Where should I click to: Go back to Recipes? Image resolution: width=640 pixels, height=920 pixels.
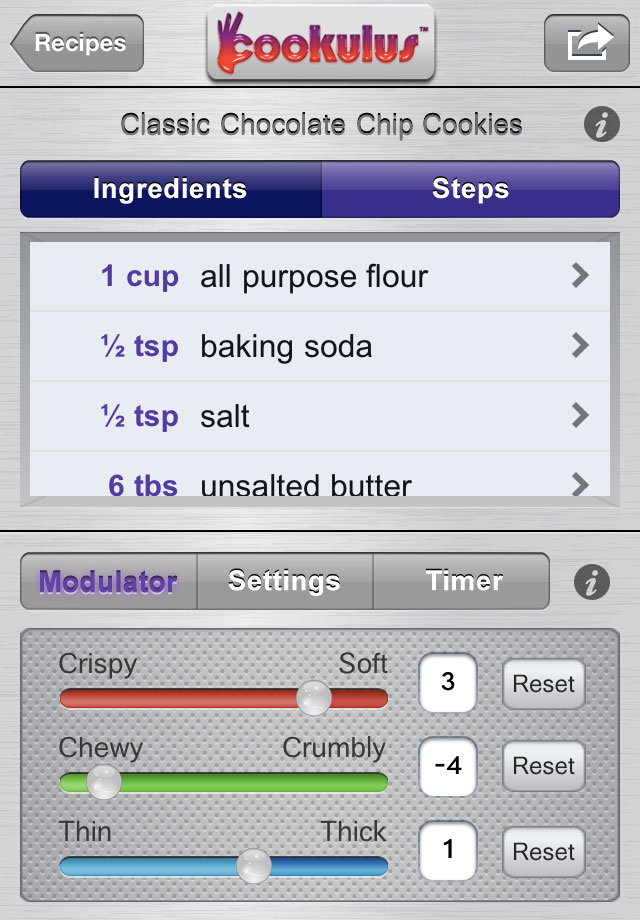(78, 43)
